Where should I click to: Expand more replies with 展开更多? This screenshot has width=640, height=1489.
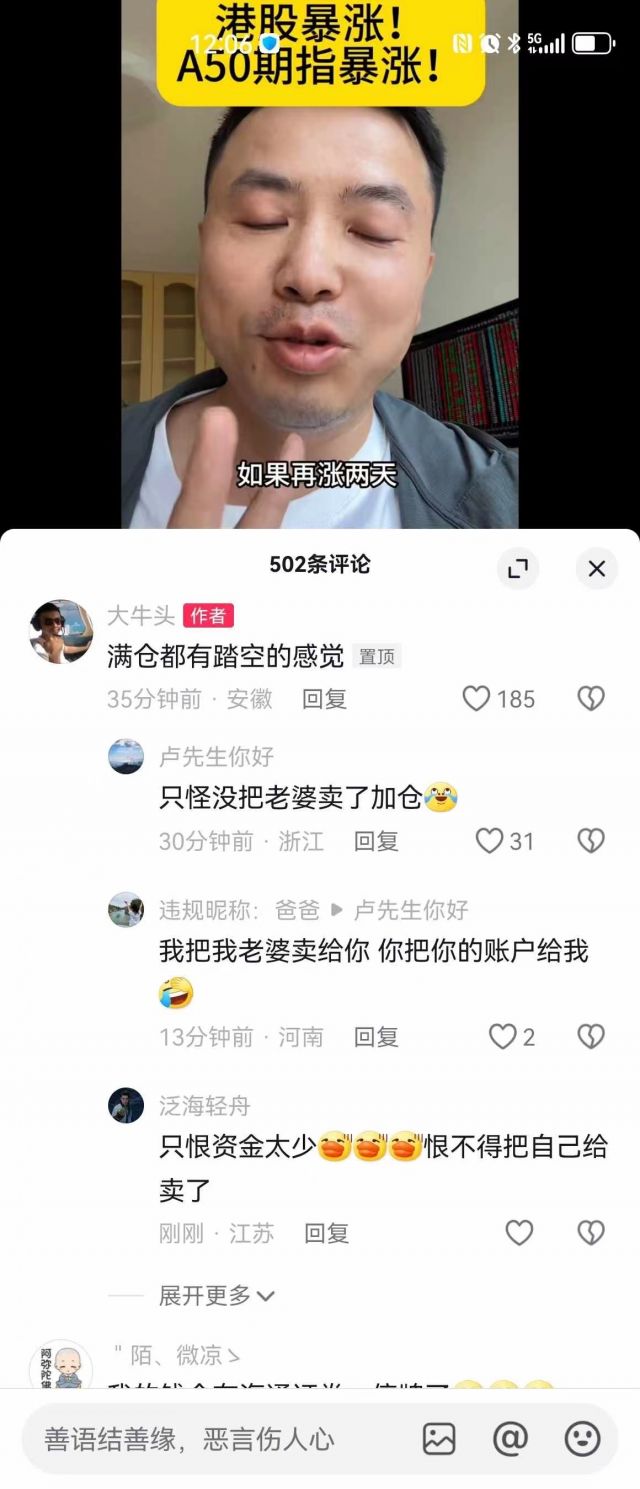tap(216, 1296)
